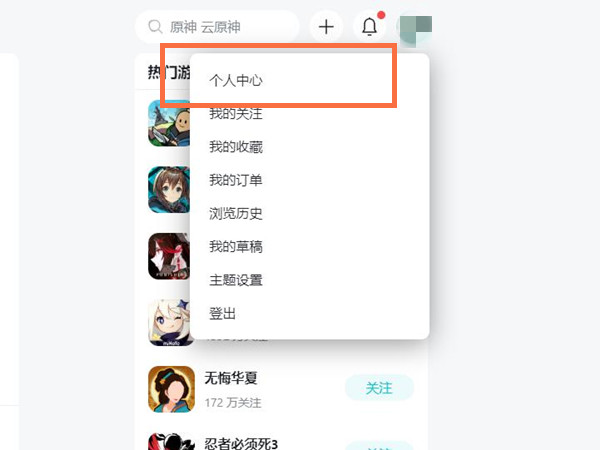Go to 我的订单
Viewport: 600px width, 450px height.
point(236,180)
